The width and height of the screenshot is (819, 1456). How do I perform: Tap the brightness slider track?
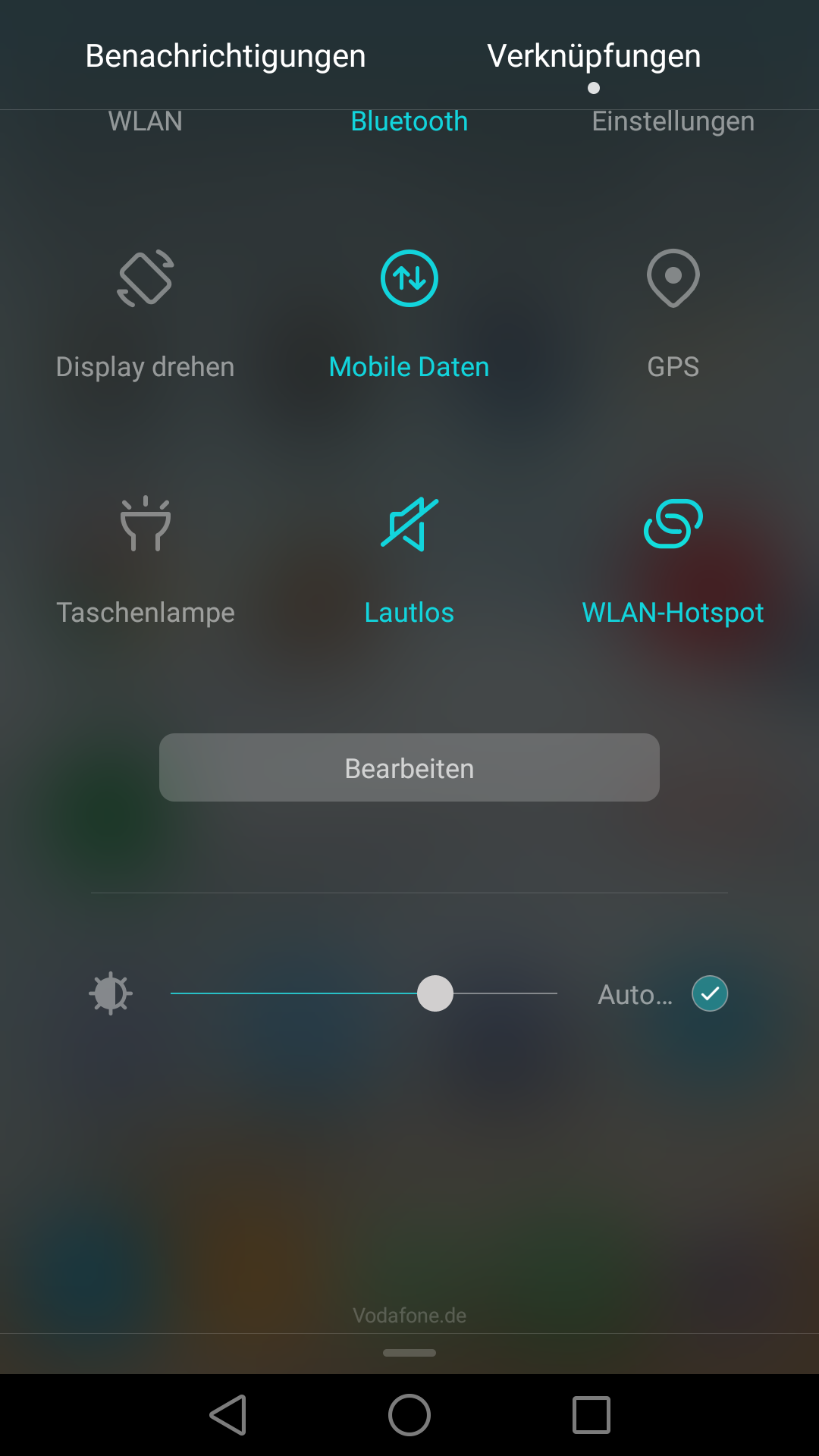tap(303, 993)
